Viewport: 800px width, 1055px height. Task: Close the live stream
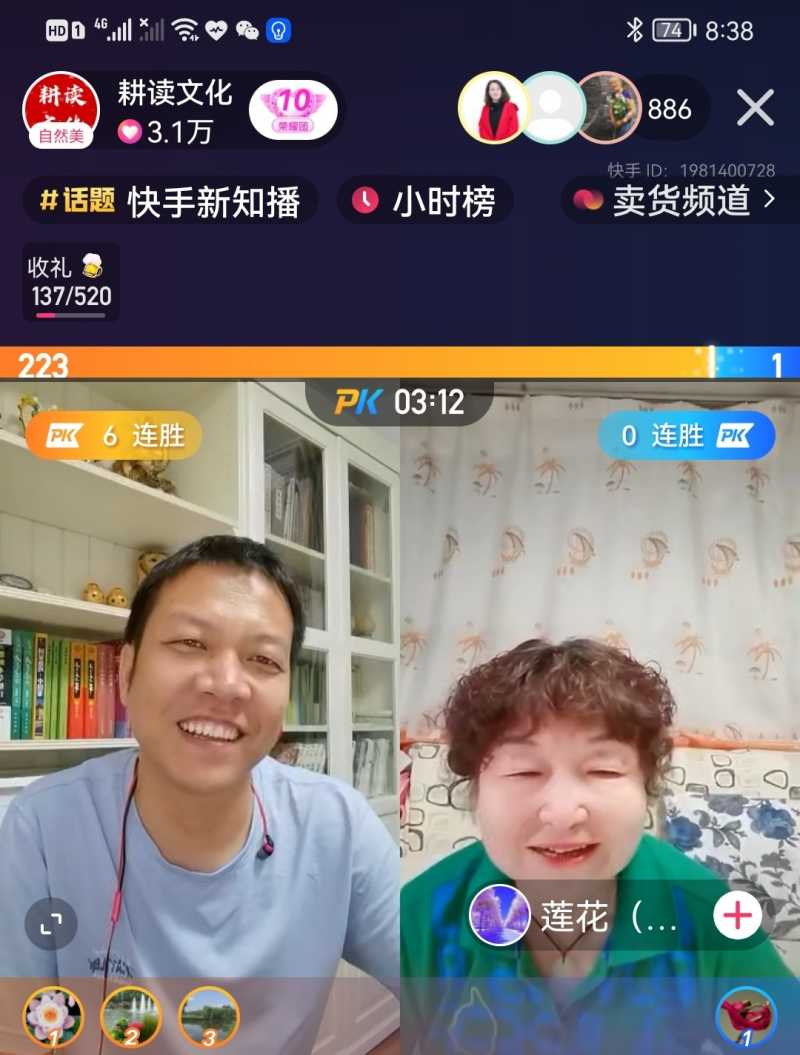[x=755, y=108]
